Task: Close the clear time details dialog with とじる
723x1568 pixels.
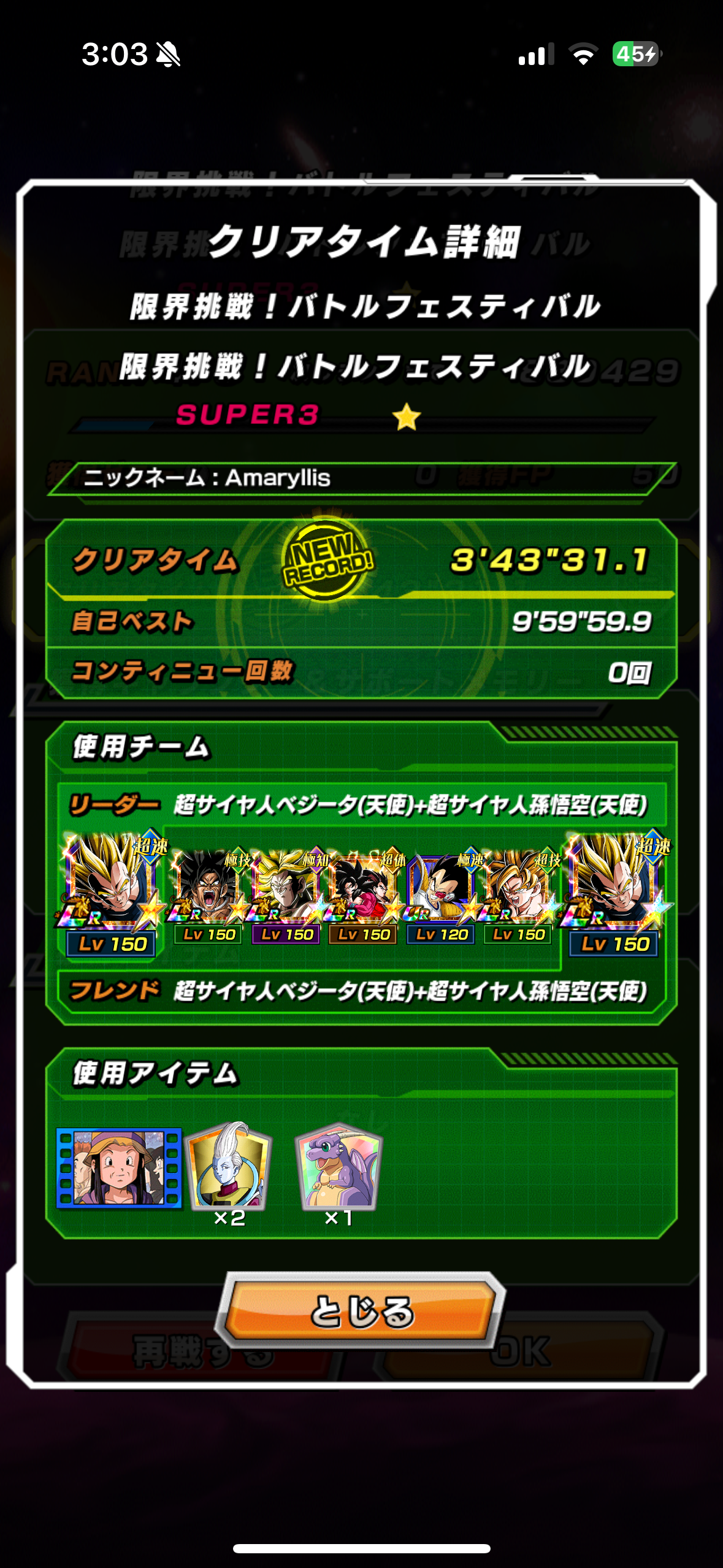Action: coord(361,1311)
